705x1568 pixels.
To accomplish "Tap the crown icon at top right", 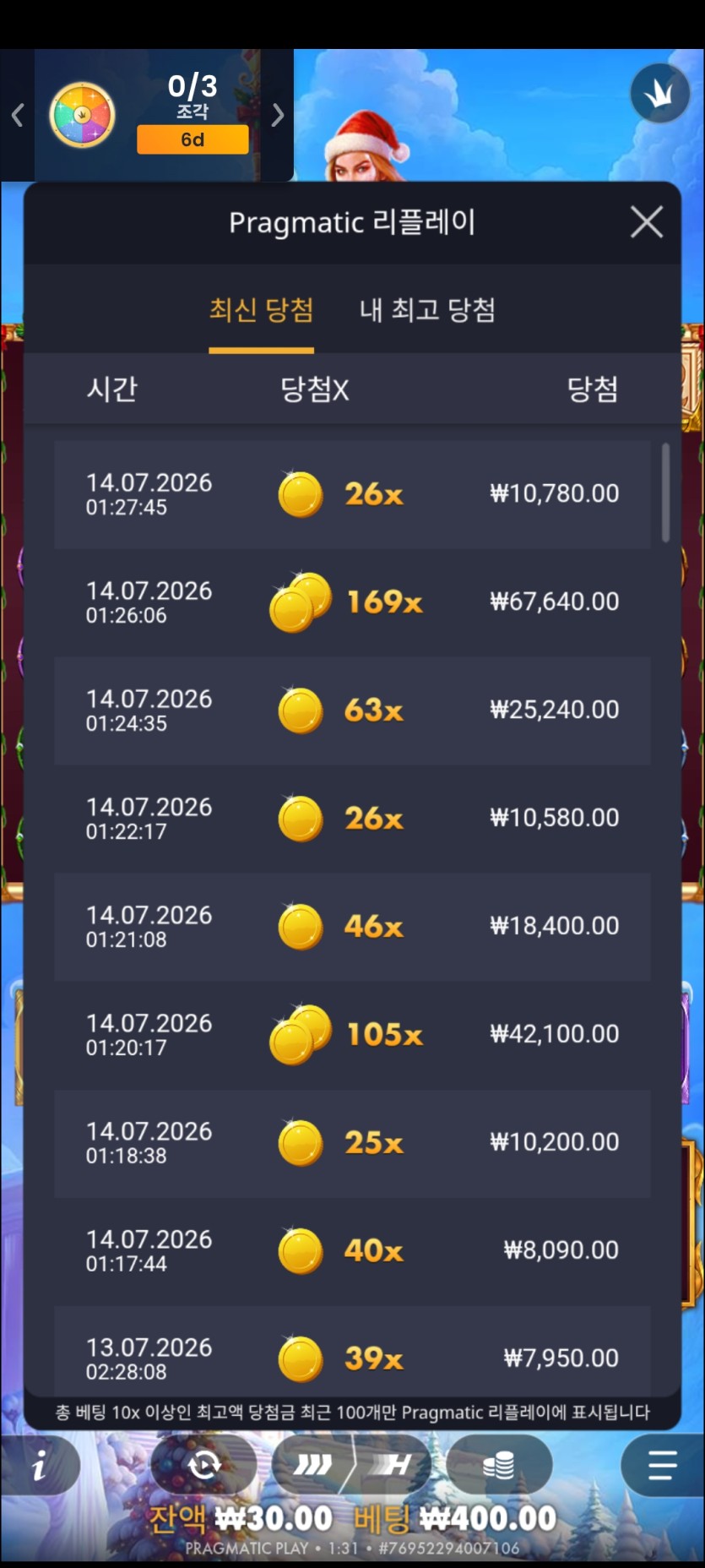I will pos(660,94).
